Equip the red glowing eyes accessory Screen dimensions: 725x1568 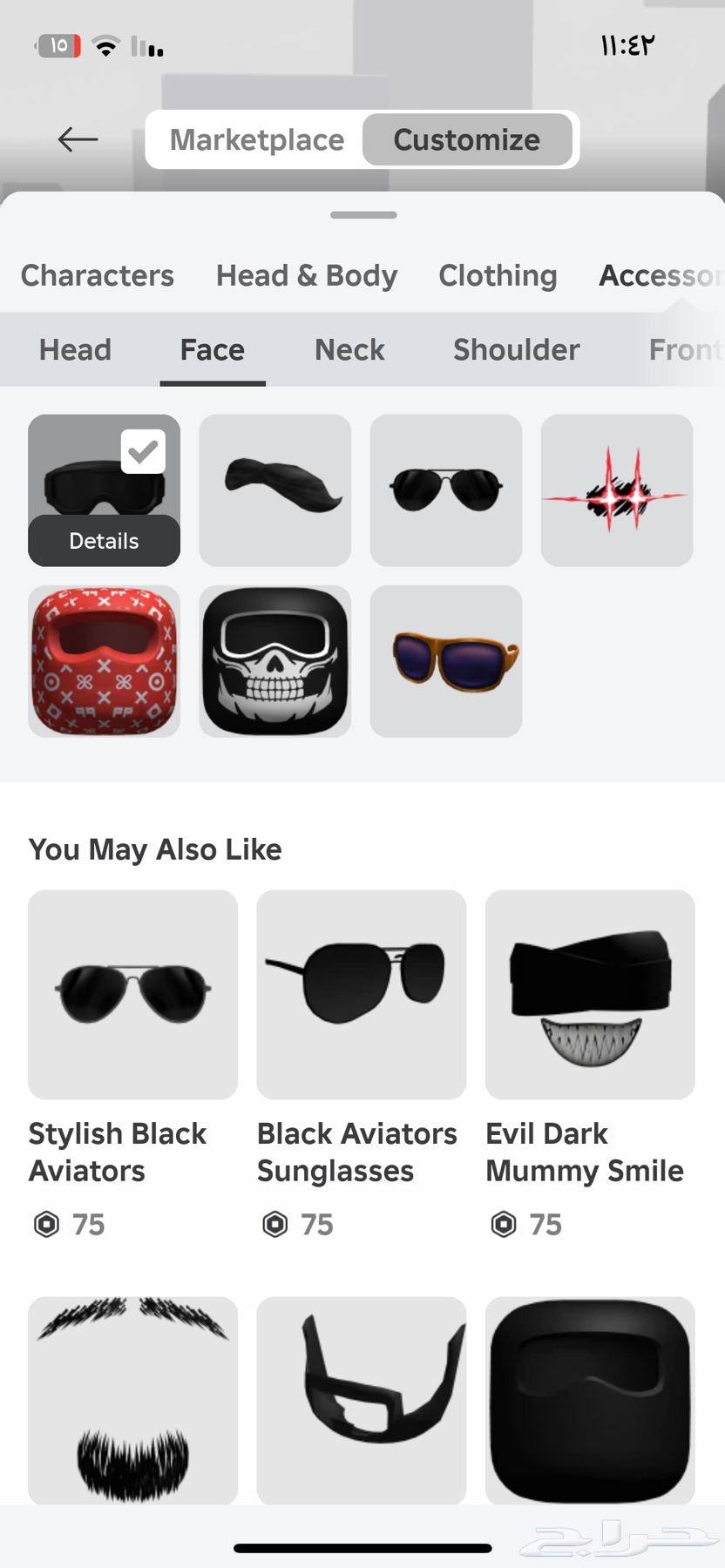coord(617,490)
